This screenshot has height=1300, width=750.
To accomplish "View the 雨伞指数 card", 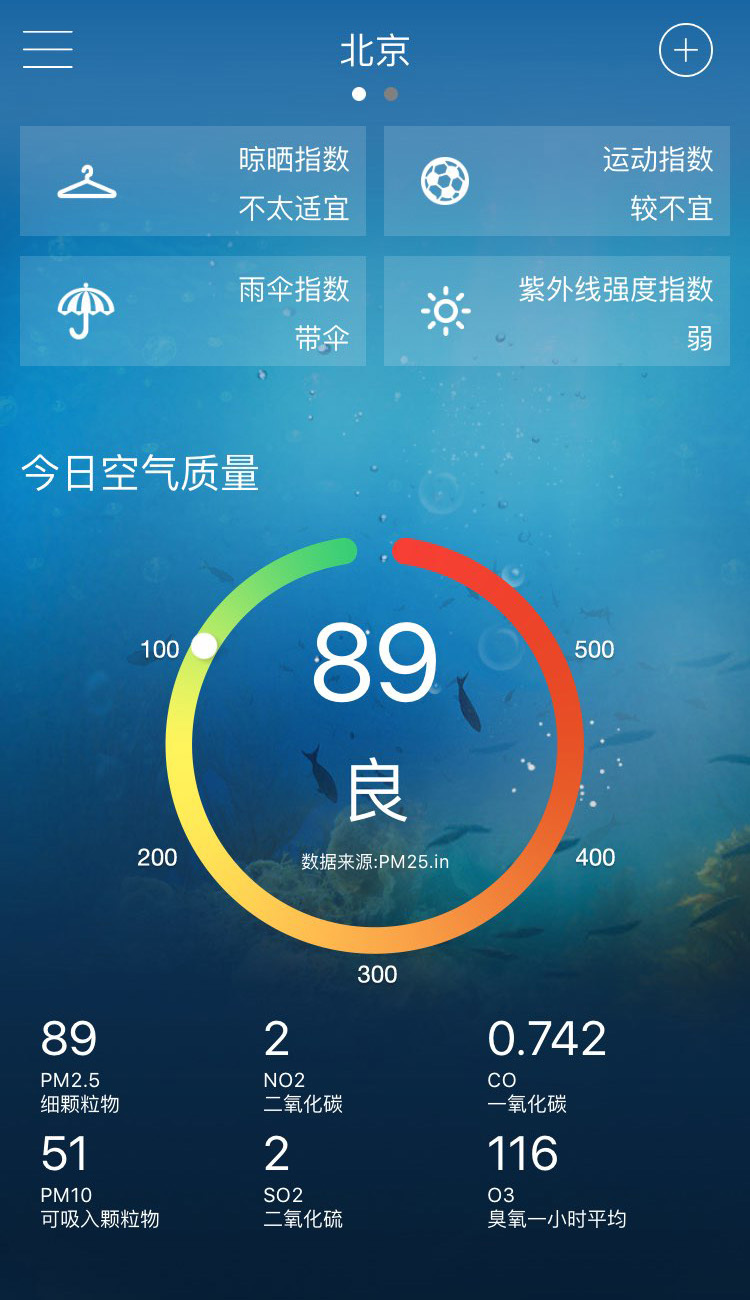I will pos(193,311).
